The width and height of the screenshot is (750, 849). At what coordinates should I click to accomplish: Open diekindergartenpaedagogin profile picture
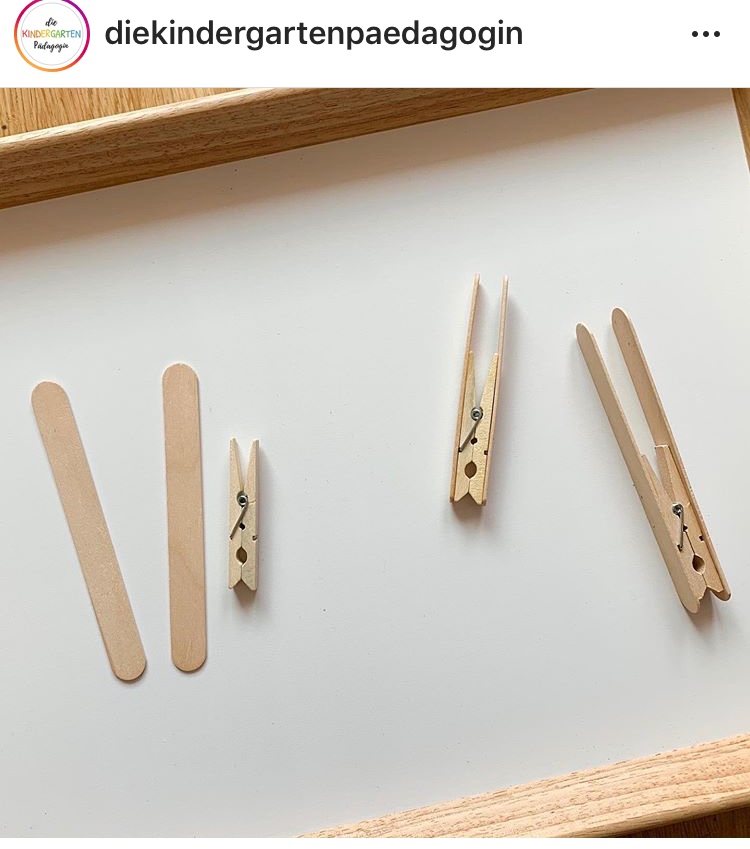pyautogui.click(x=51, y=36)
